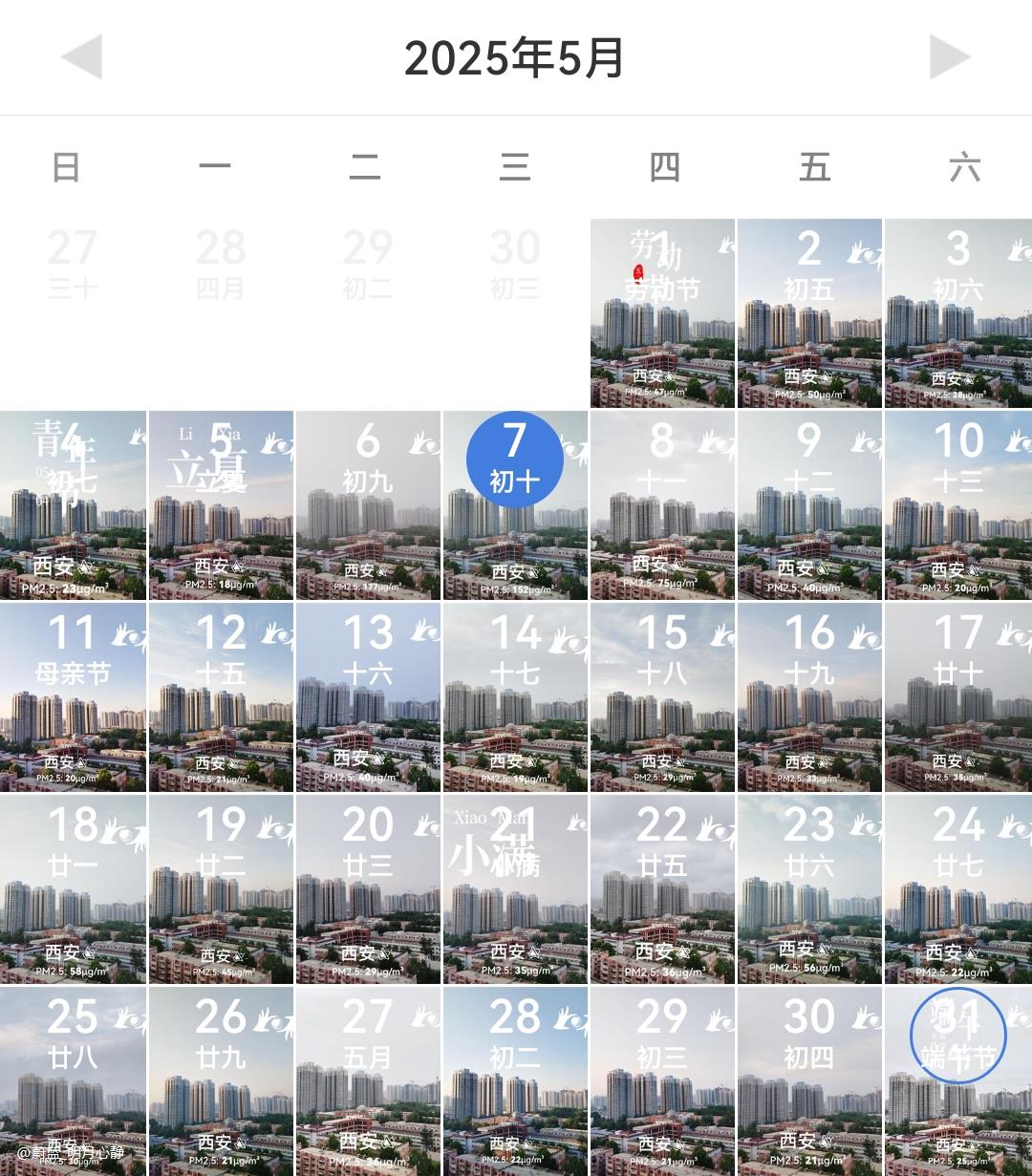Open the day tile for May 3
The image size is (1032, 1176).
point(957,313)
